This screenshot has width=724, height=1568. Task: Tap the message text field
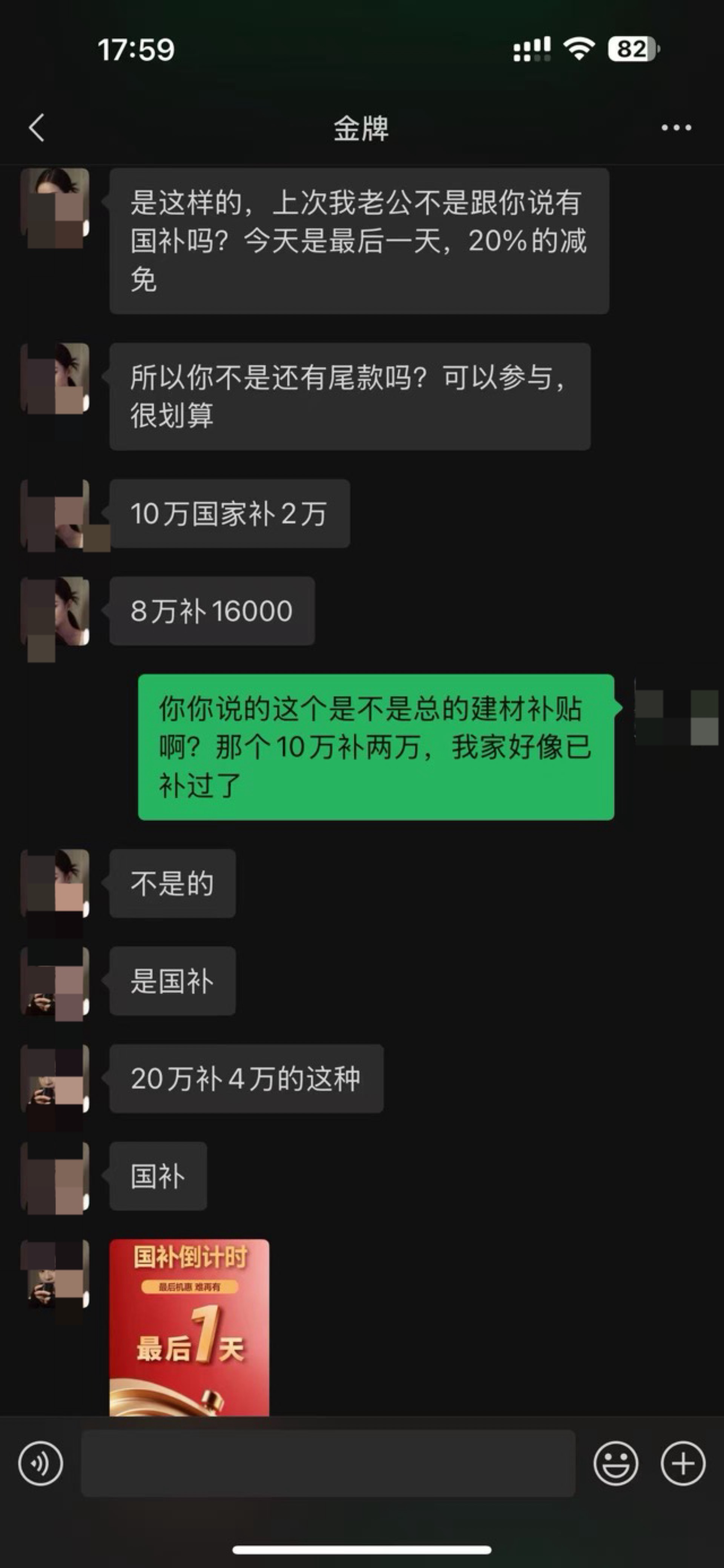pyautogui.click(x=328, y=1463)
